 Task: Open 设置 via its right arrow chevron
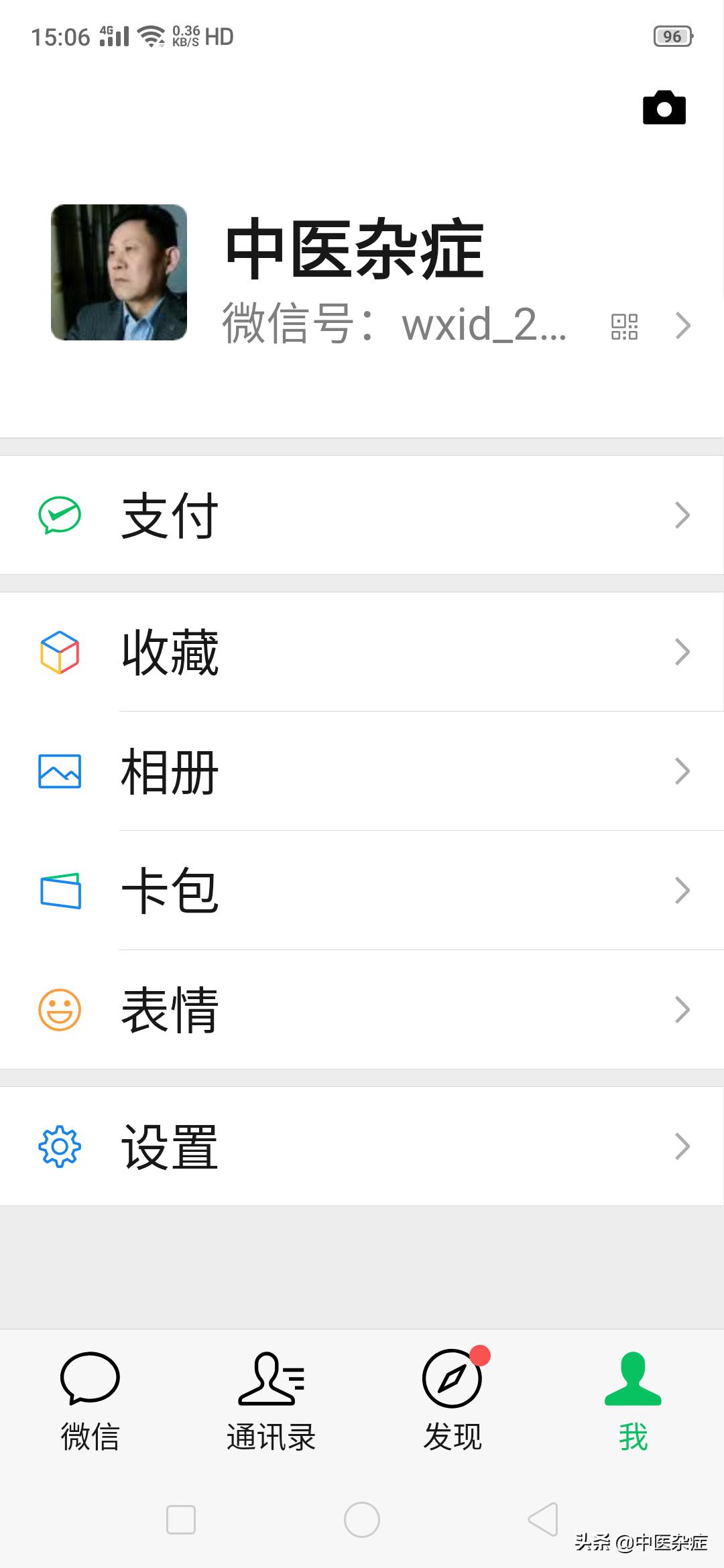pos(682,1146)
